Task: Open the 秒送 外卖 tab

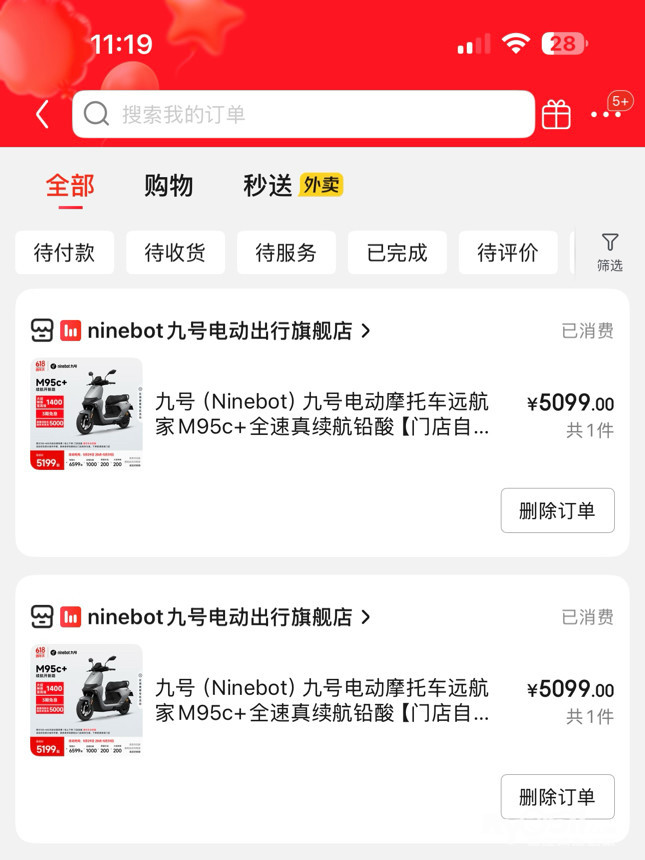Action: pyautogui.click(x=292, y=185)
